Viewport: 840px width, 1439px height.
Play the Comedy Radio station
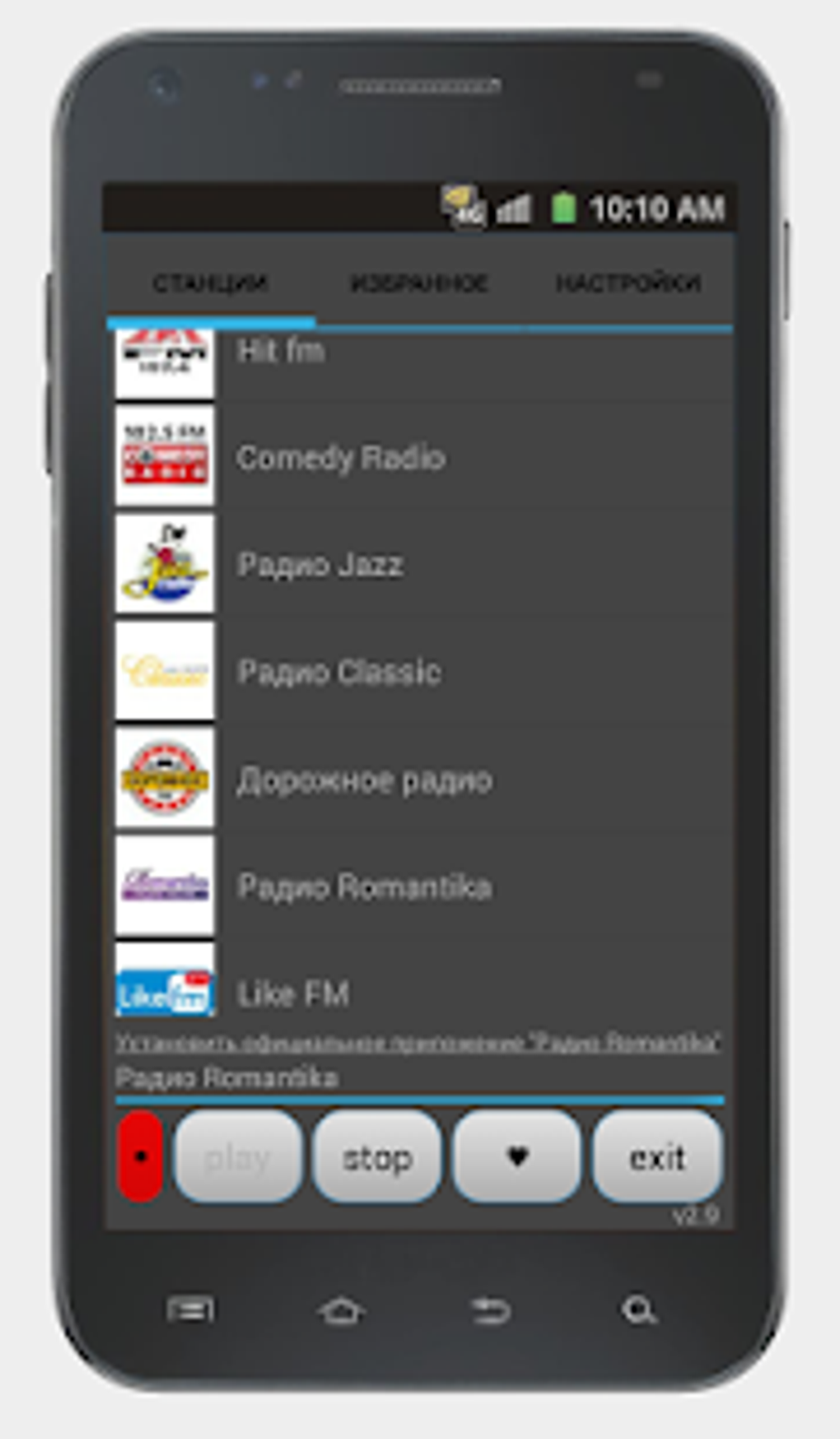tap(420, 457)
